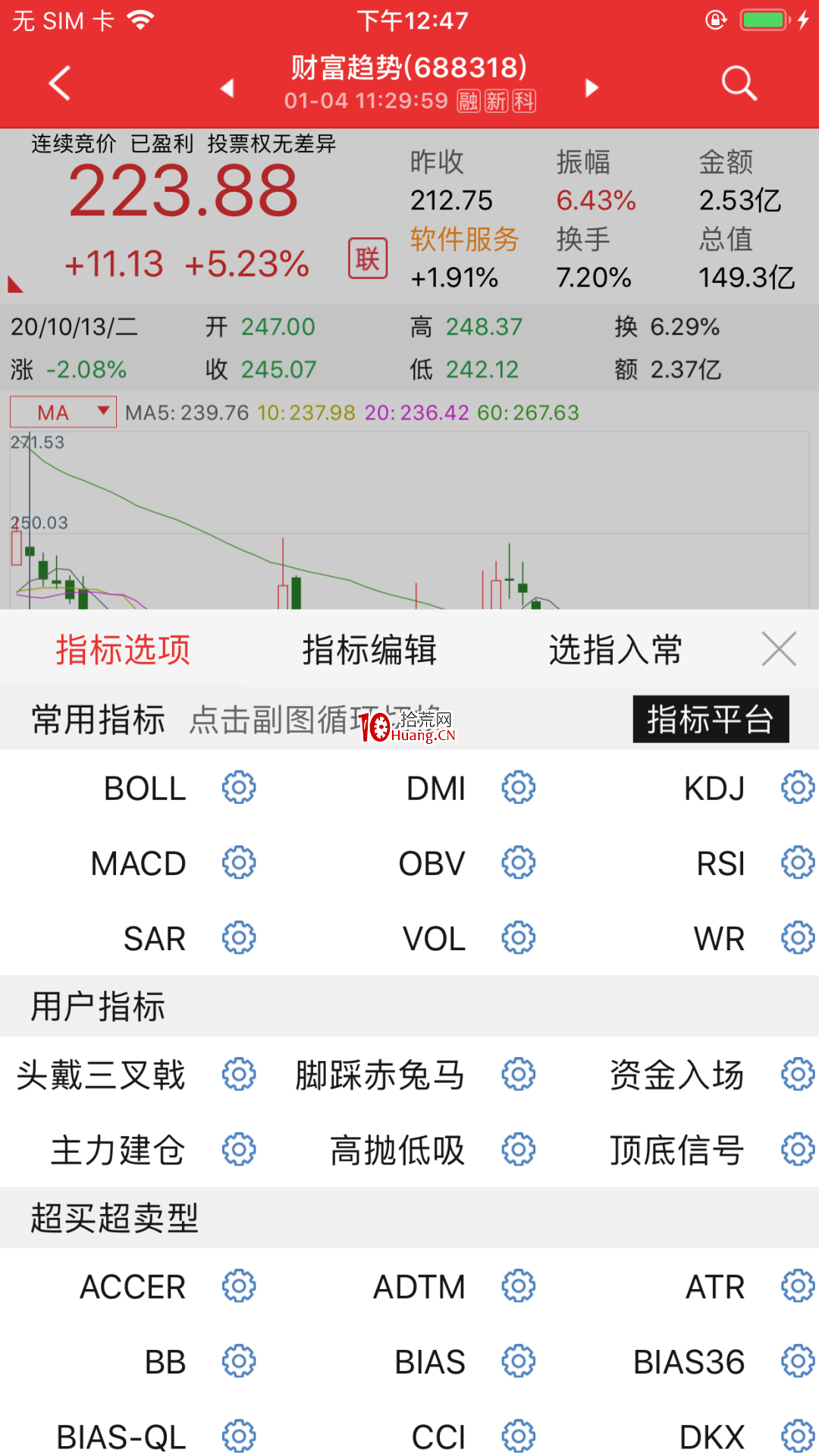Select the BOLL indicator
This screenshot has width=819, height=1456.
(x=145, y=789)
